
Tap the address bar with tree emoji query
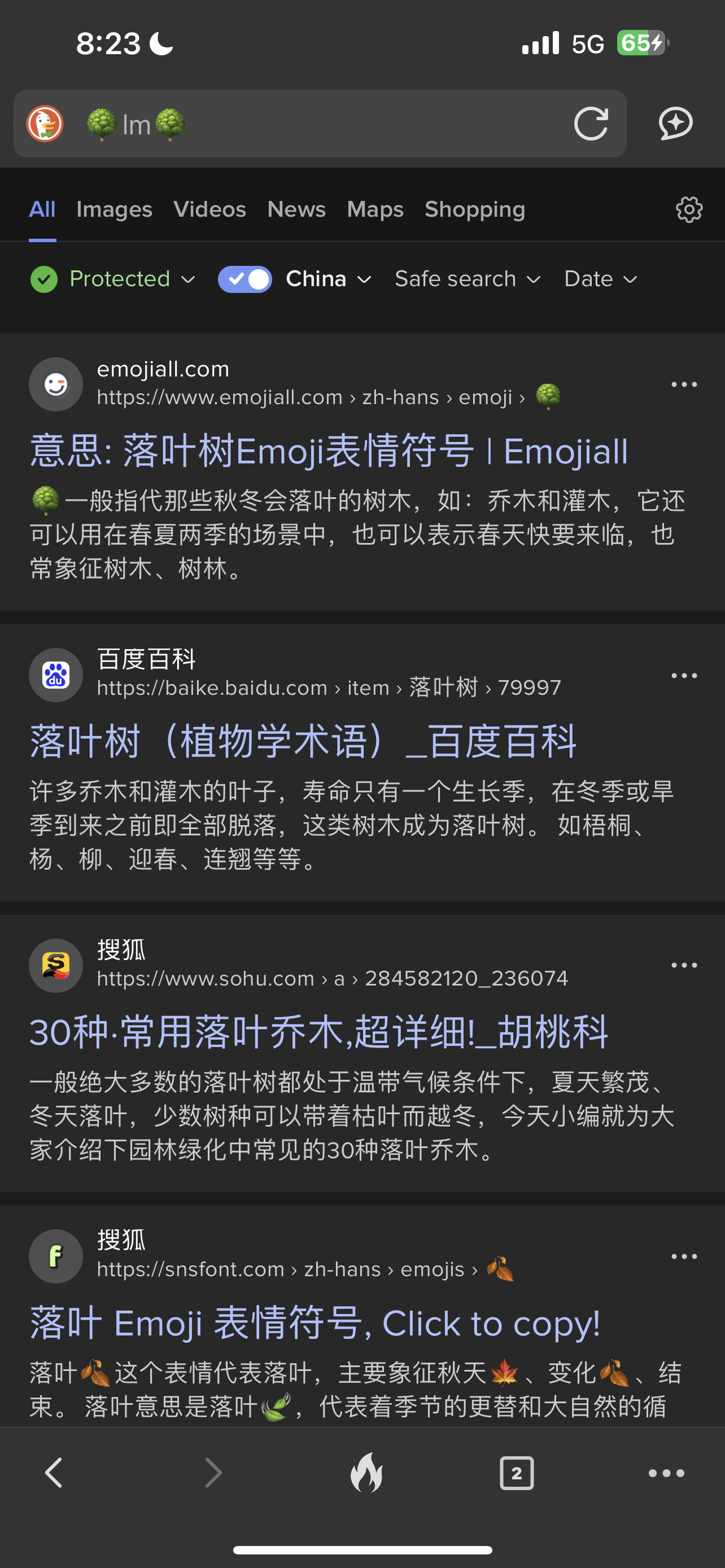[320, 124]
